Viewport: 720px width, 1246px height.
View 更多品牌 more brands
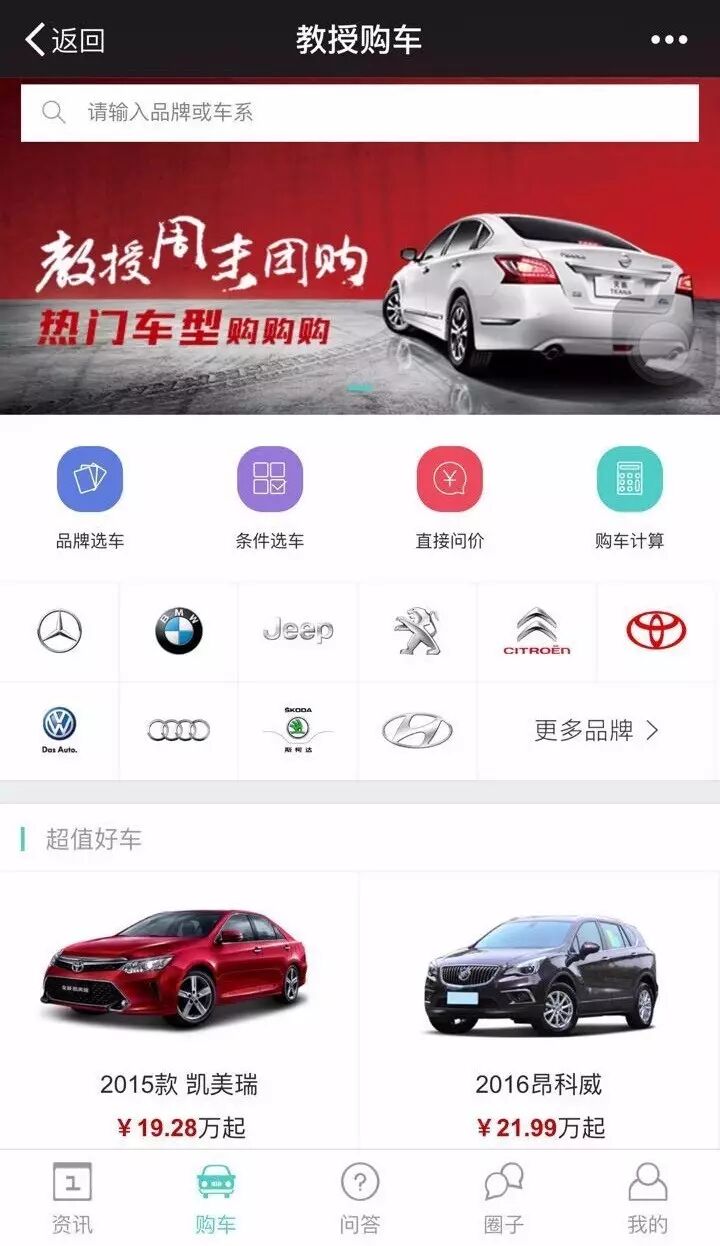pyautogui.click(x=596, y=730)
